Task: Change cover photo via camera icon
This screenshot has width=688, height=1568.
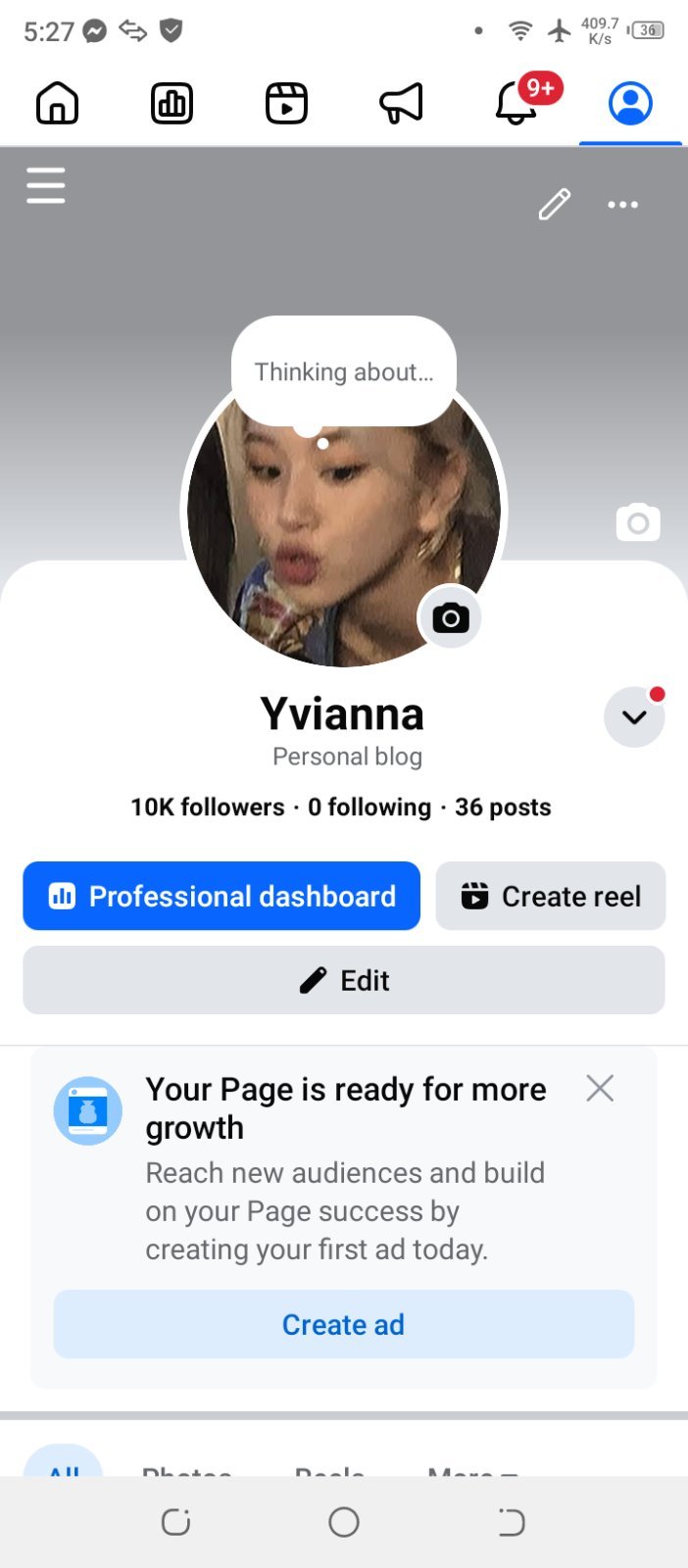Action: click(x=638, y=522)
